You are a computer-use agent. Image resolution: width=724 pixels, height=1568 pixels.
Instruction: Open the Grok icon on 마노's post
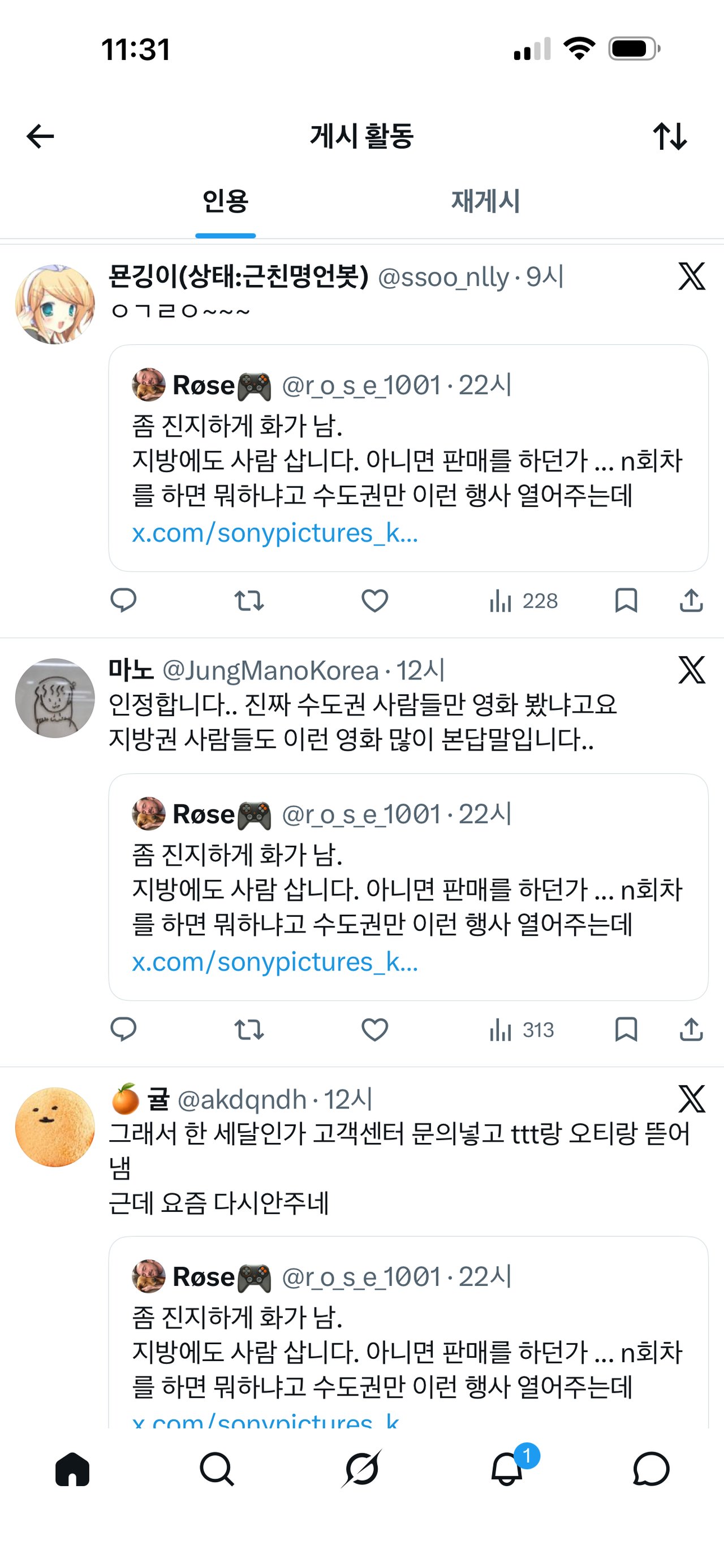pos(692,670)
